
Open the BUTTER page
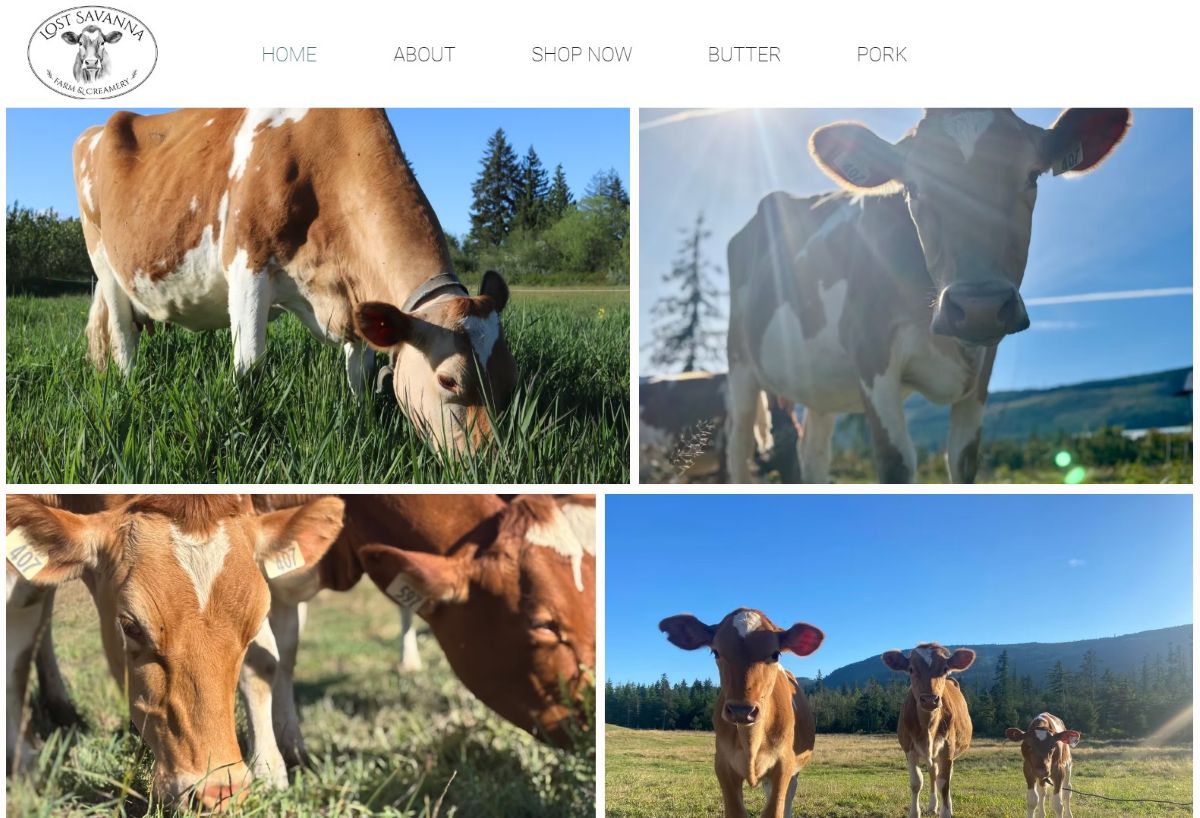pyautogui.click(x=744, y=55)
